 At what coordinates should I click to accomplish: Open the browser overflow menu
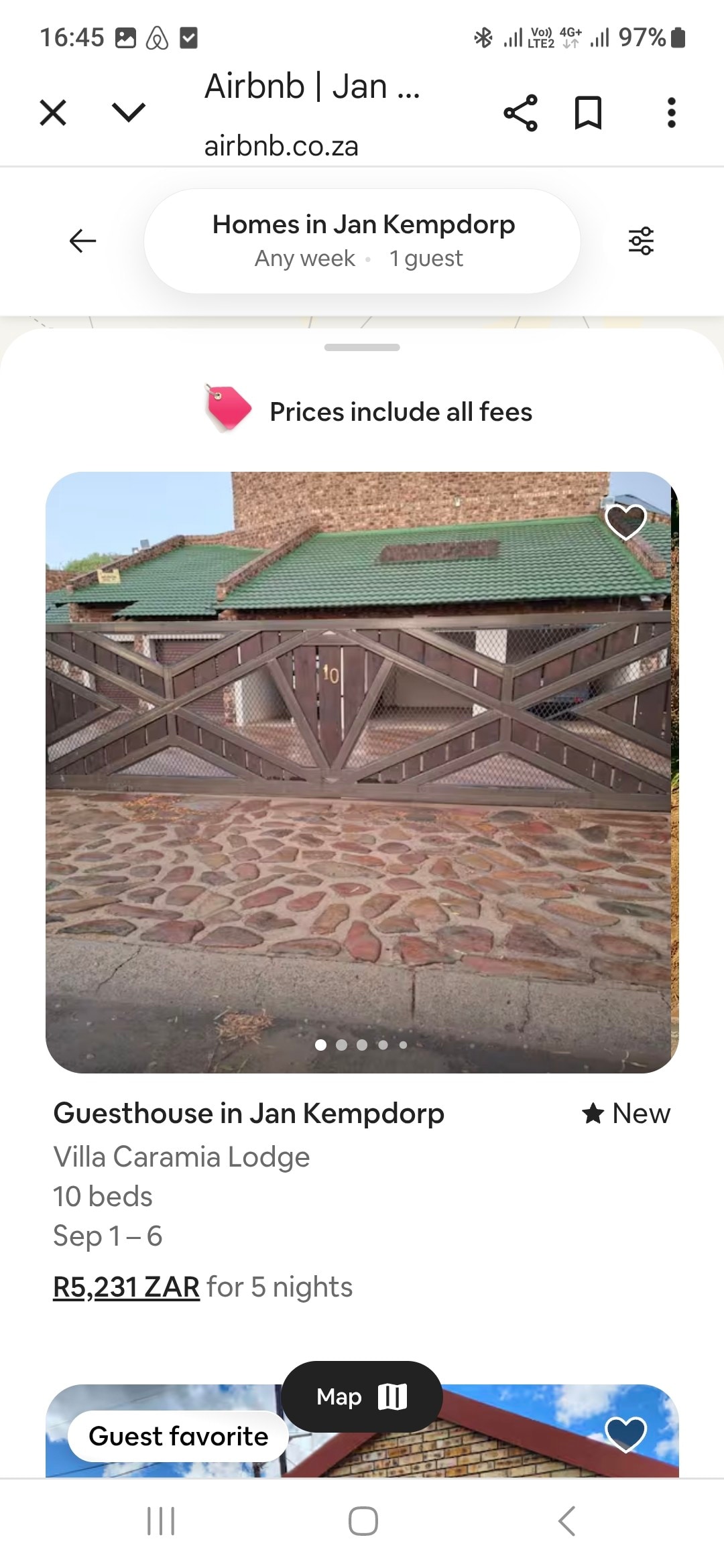(671, 113)
